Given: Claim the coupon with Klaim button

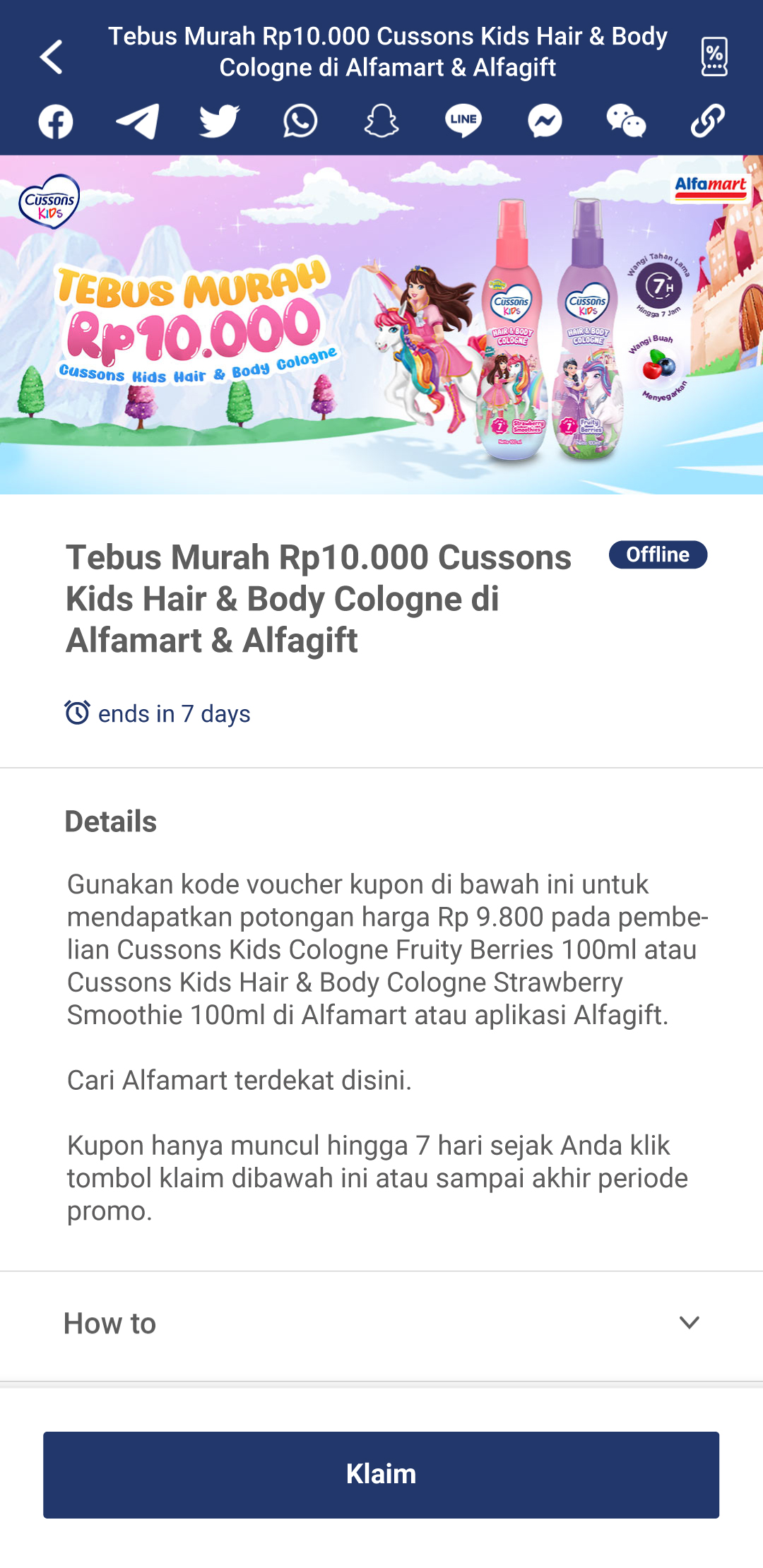Looking at the screenshot, I should [x=381, y=1475].
